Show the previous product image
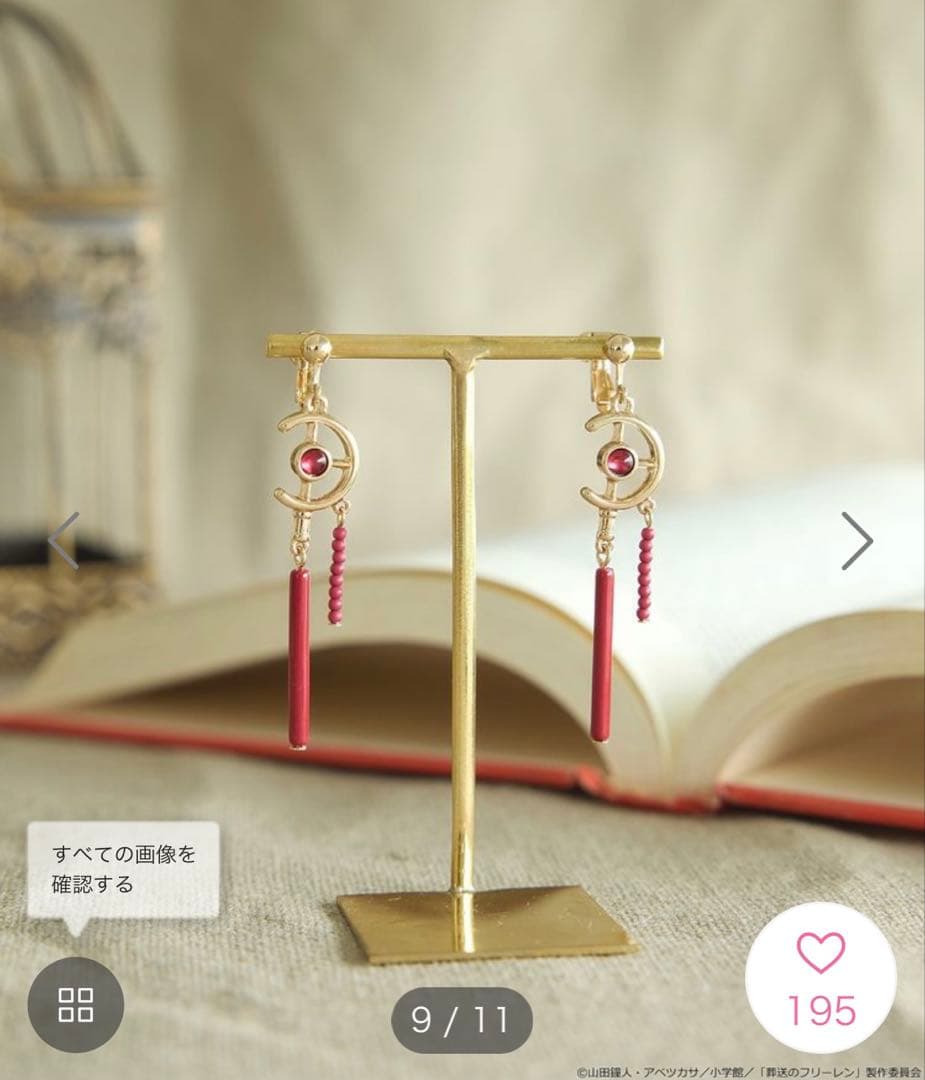This screenshot has width=925, height=1080. (x=64, y=540)
